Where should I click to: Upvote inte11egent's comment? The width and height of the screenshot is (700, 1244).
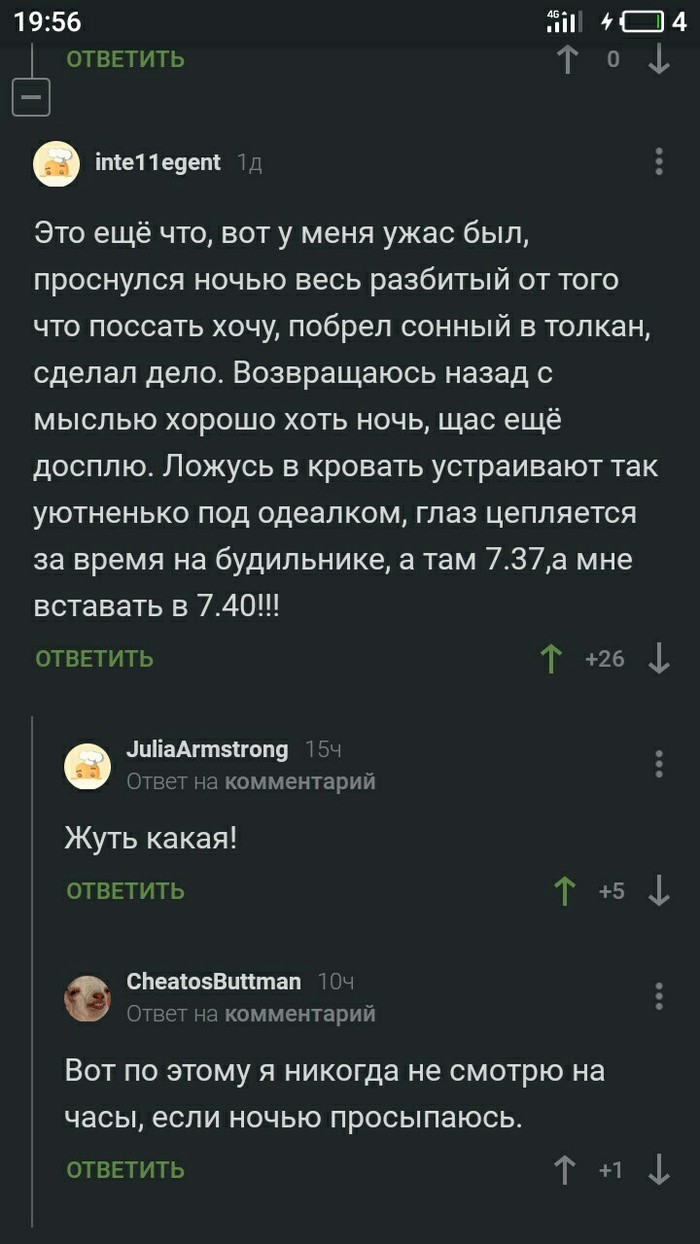551,658
